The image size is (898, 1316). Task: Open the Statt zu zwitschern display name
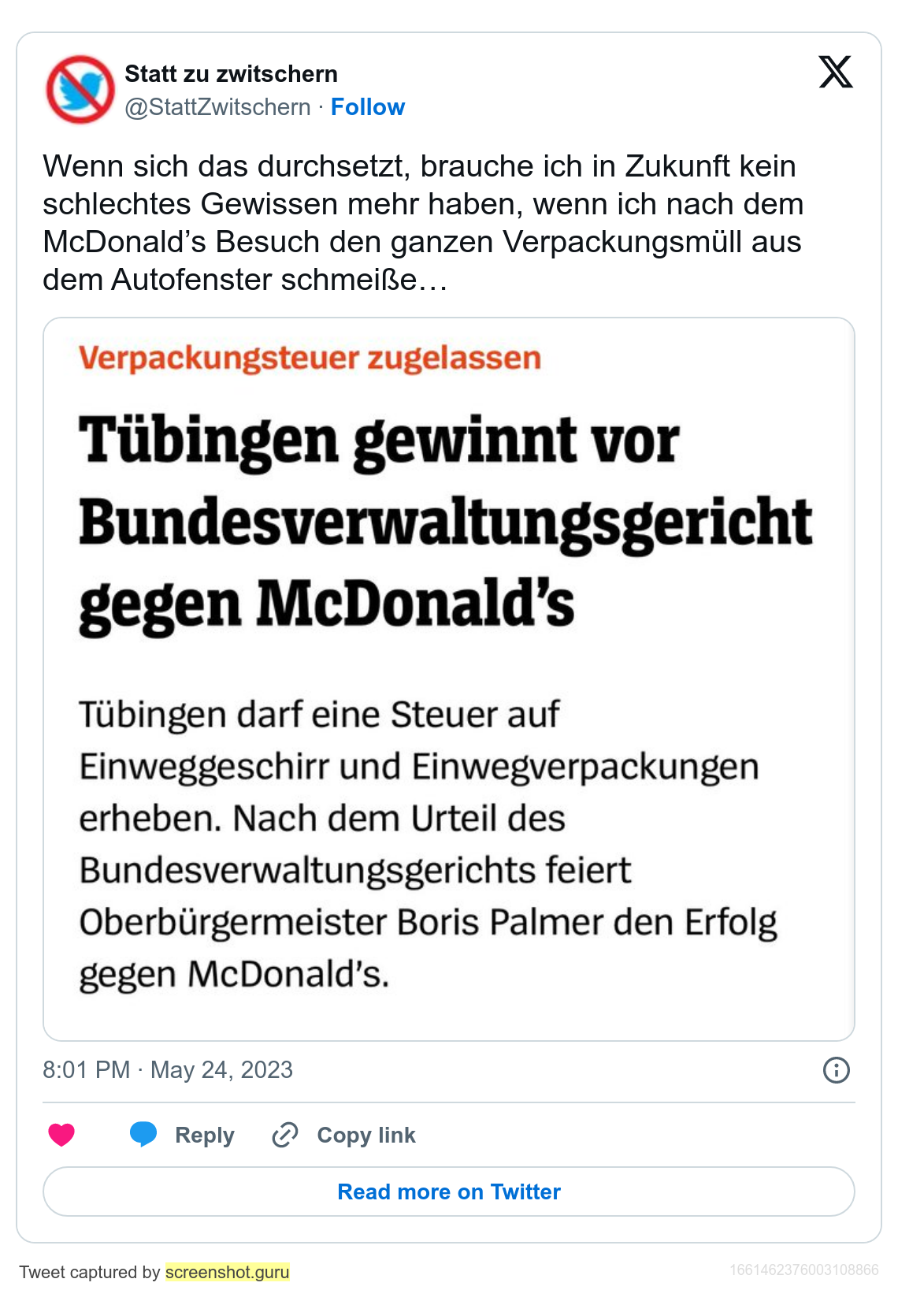231,74
